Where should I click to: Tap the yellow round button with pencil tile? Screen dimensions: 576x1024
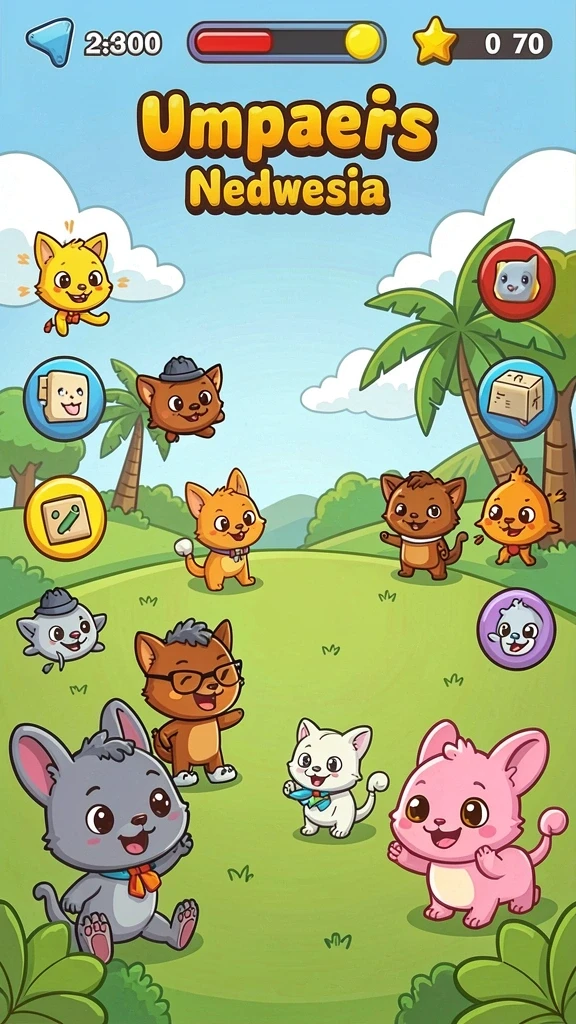coord(65,518)
